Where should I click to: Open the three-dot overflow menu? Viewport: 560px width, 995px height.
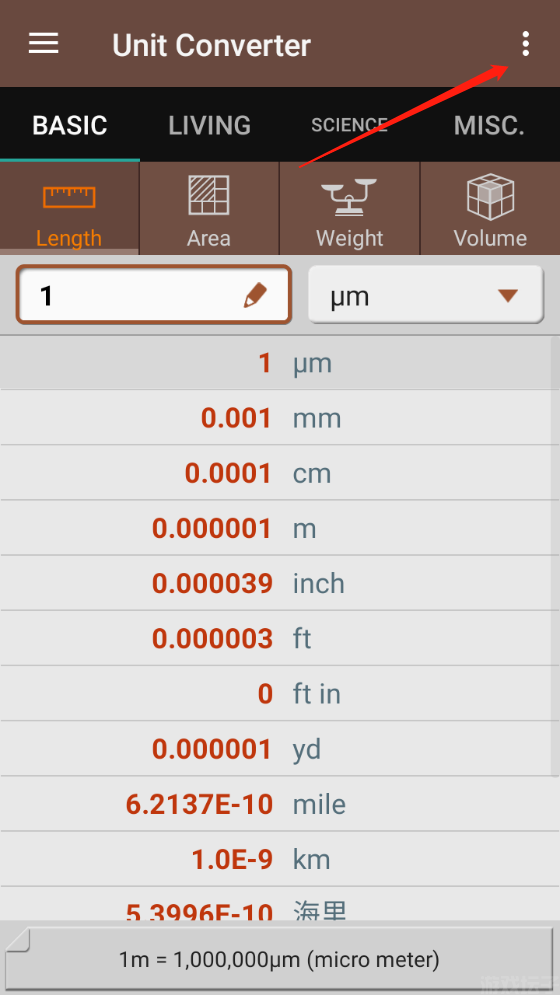(x=525, y=44)
